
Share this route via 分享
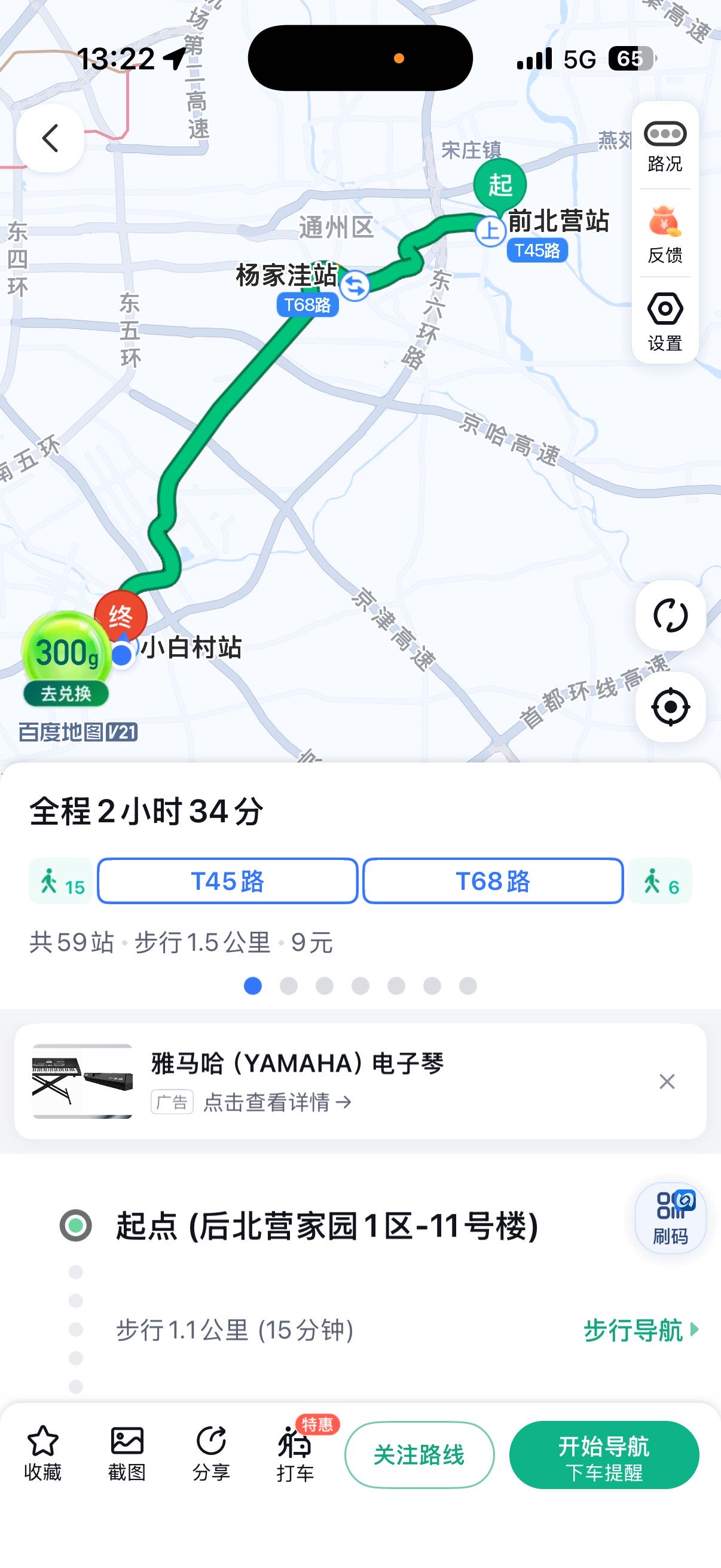tap(210, 1454)
